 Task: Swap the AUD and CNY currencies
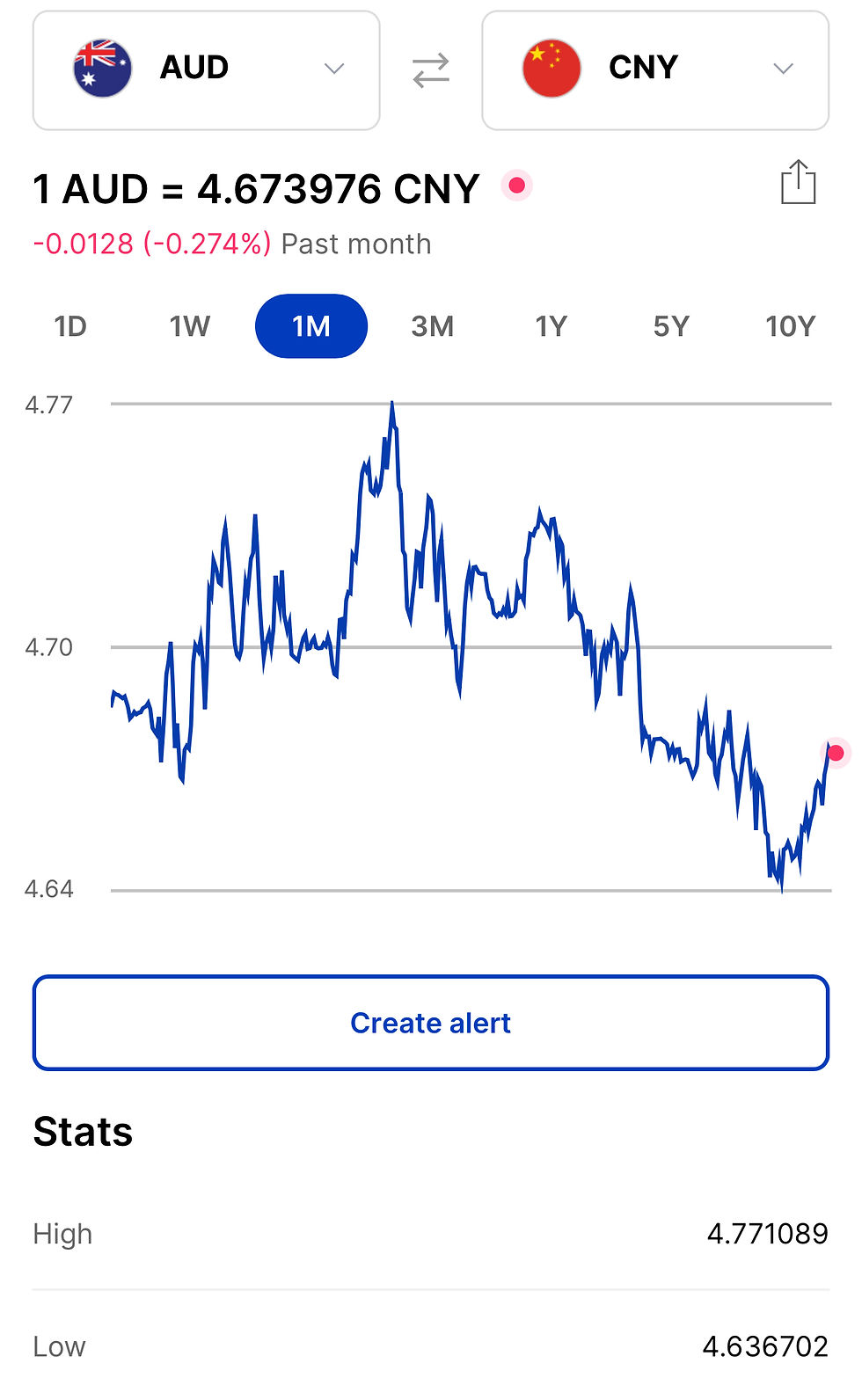[431, 70]
